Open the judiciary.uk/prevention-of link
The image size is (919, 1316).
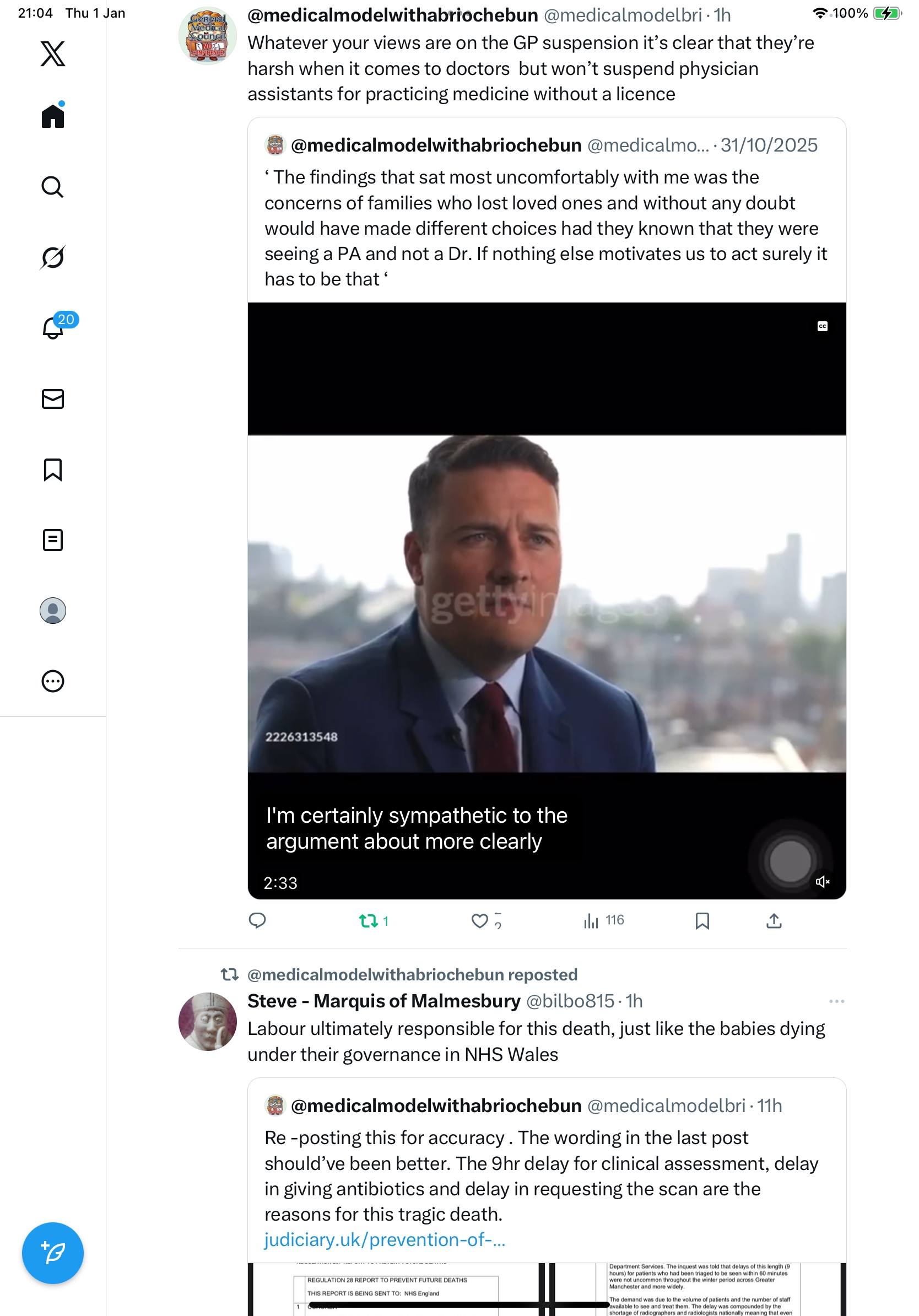385,1240
